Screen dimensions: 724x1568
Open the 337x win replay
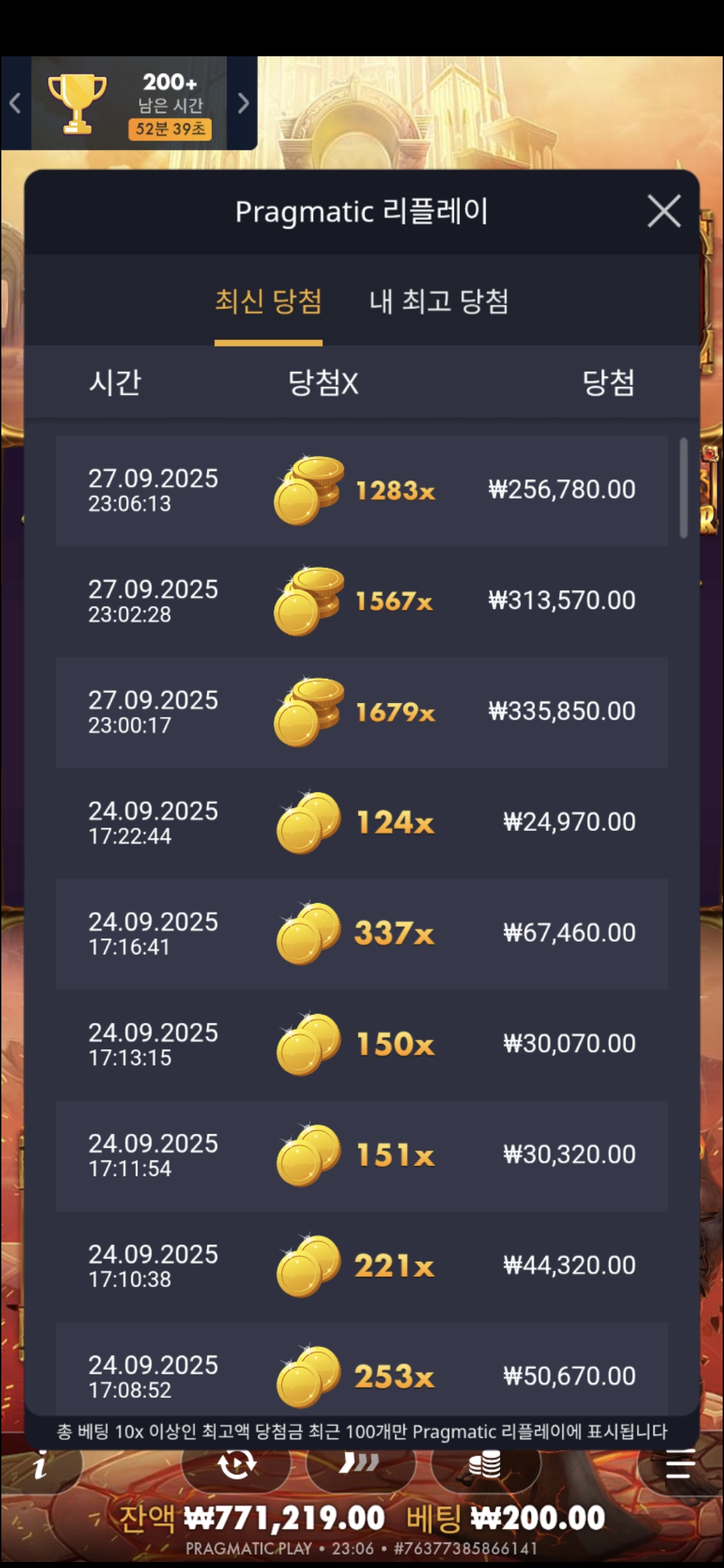(362, 933)
